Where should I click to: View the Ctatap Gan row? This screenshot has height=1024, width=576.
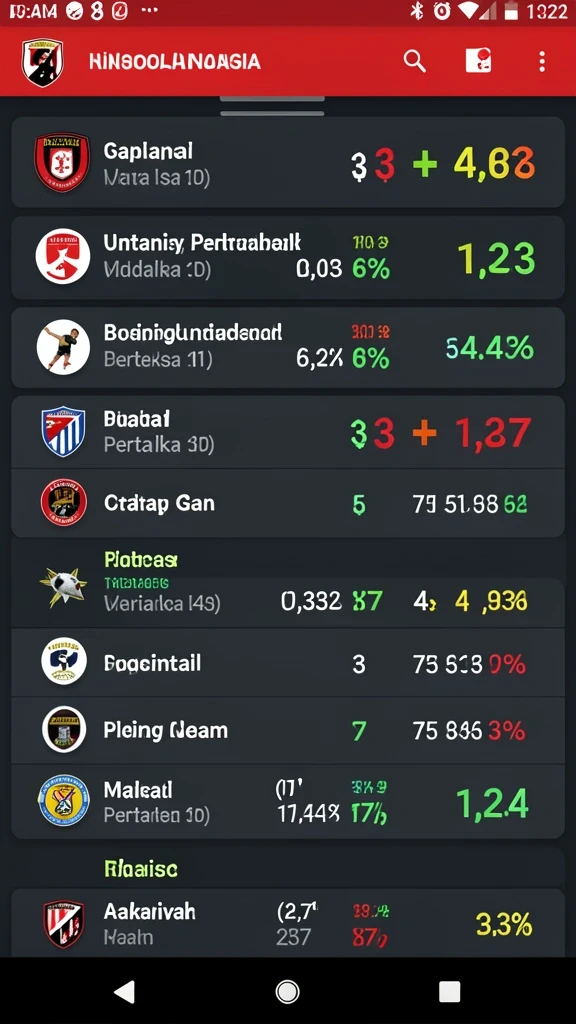click(288, 503)
